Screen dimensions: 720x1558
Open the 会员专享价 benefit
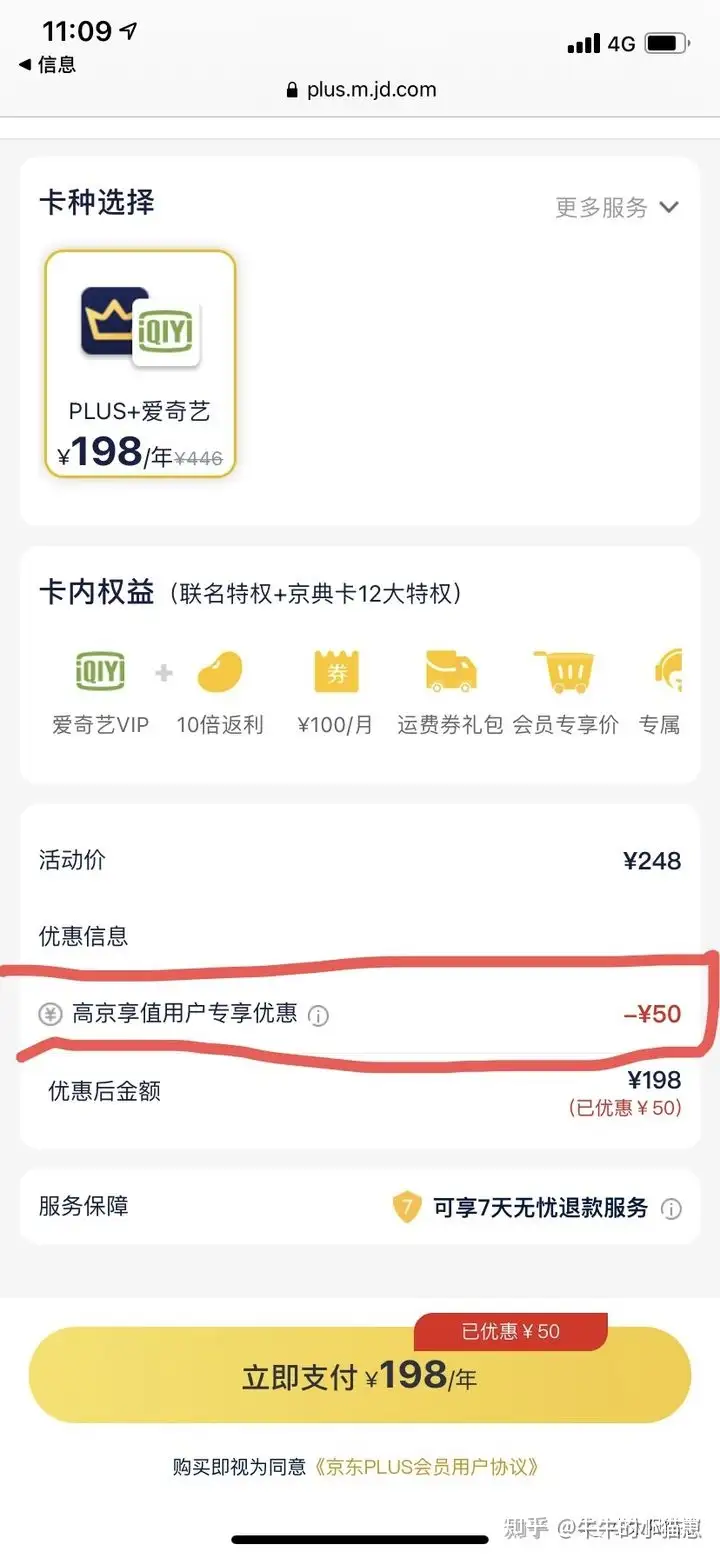coord(566,692)
